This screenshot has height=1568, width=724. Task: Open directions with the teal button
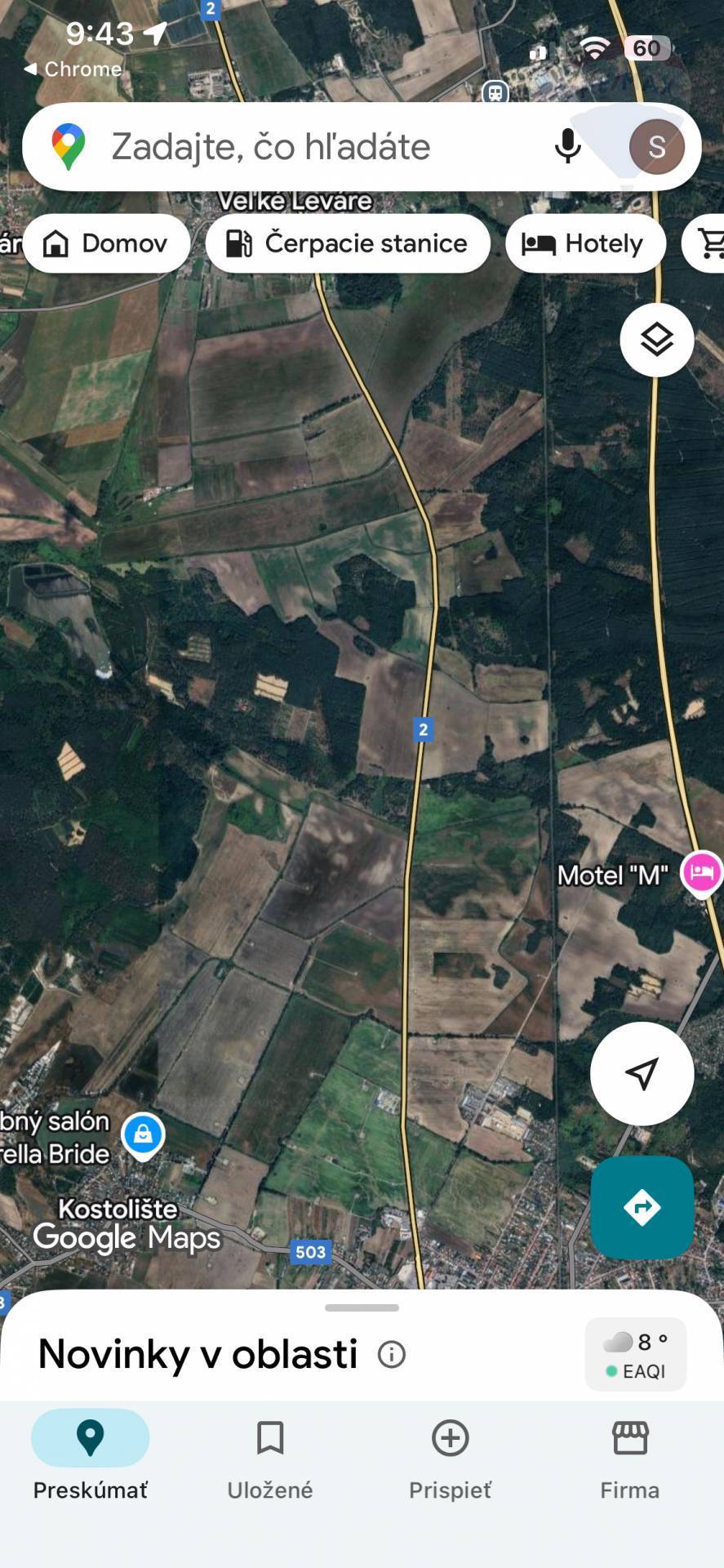point(642,1207)
